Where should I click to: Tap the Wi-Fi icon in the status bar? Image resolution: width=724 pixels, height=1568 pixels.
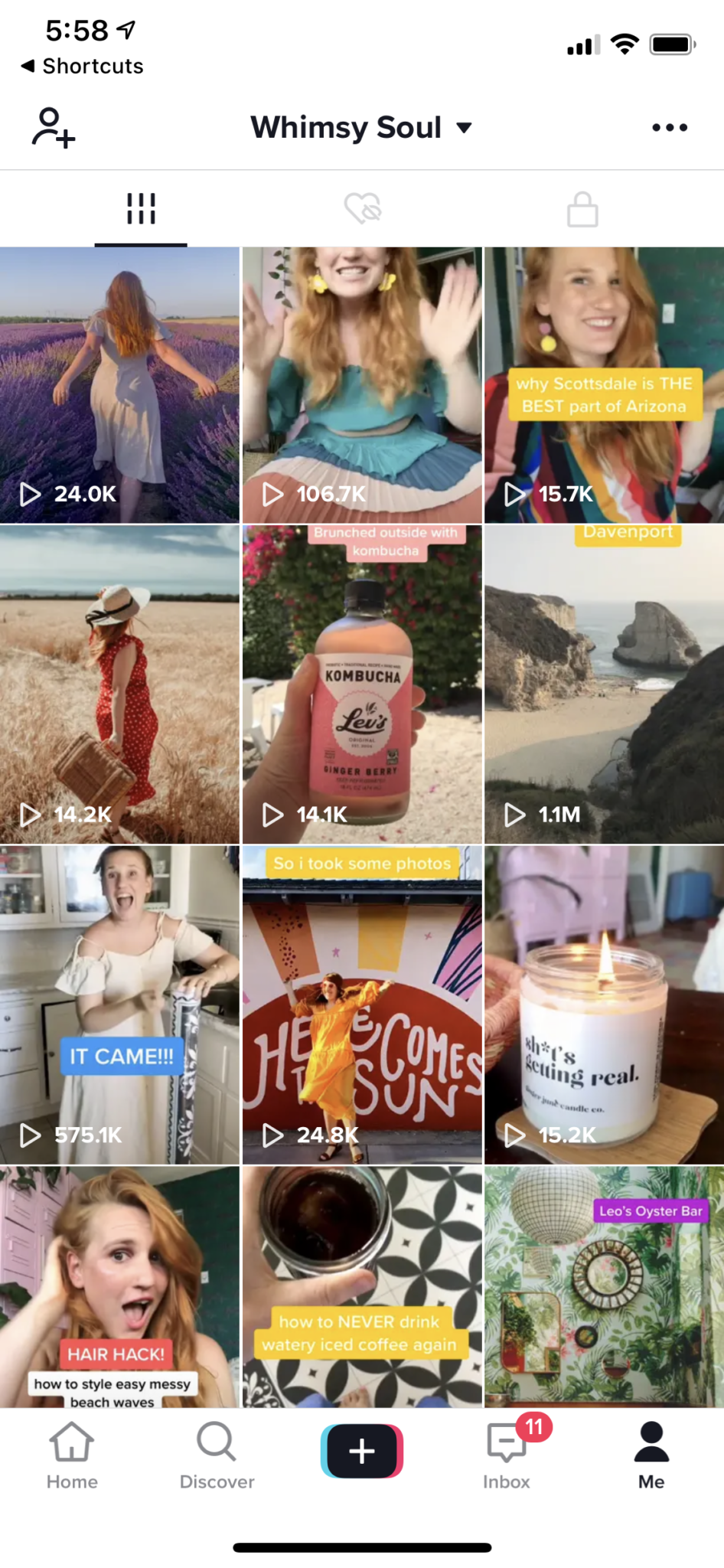click(626, 44)
